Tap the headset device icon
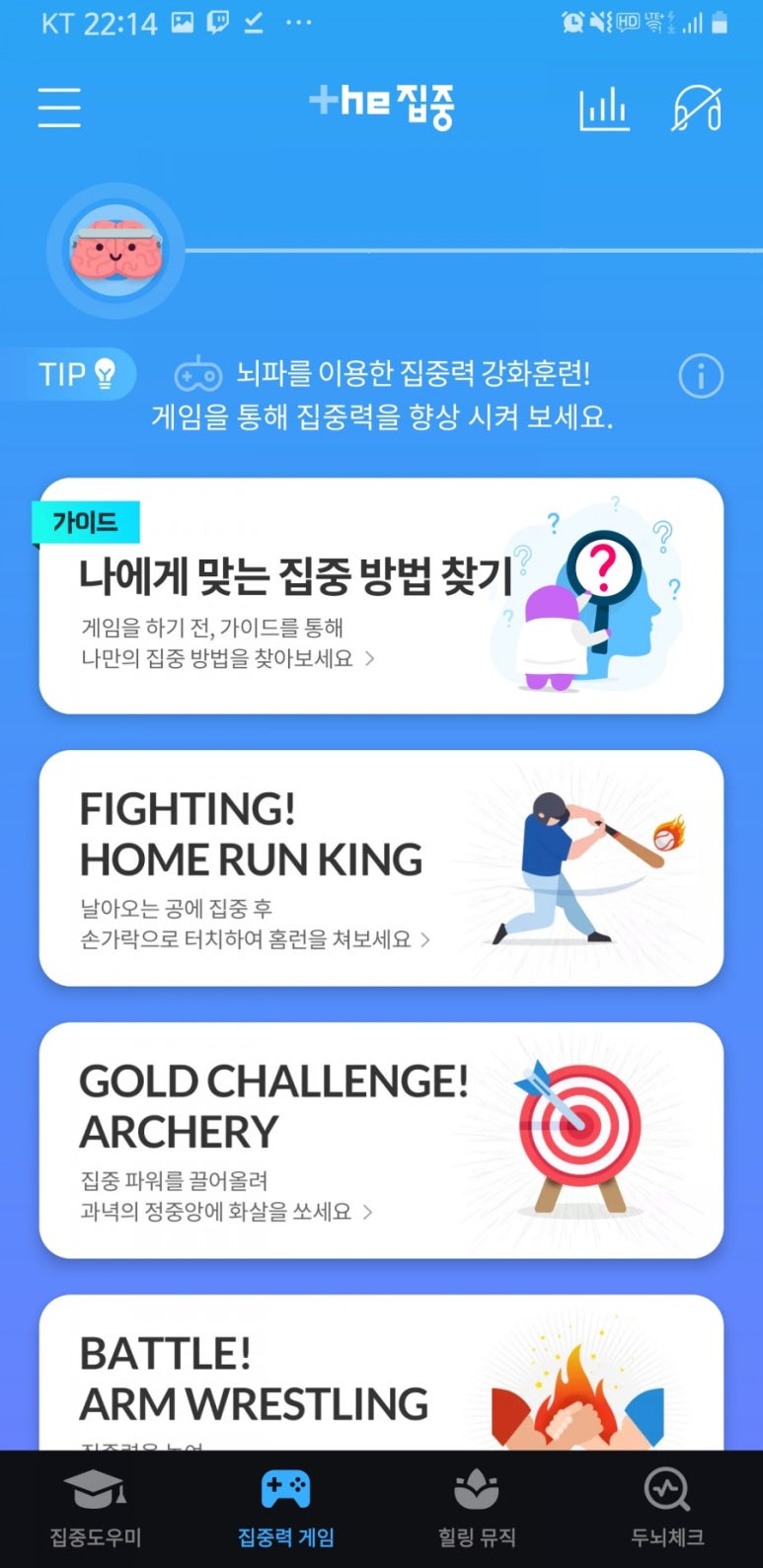Viewport: 763px width, 1568px height. (697, 108)
